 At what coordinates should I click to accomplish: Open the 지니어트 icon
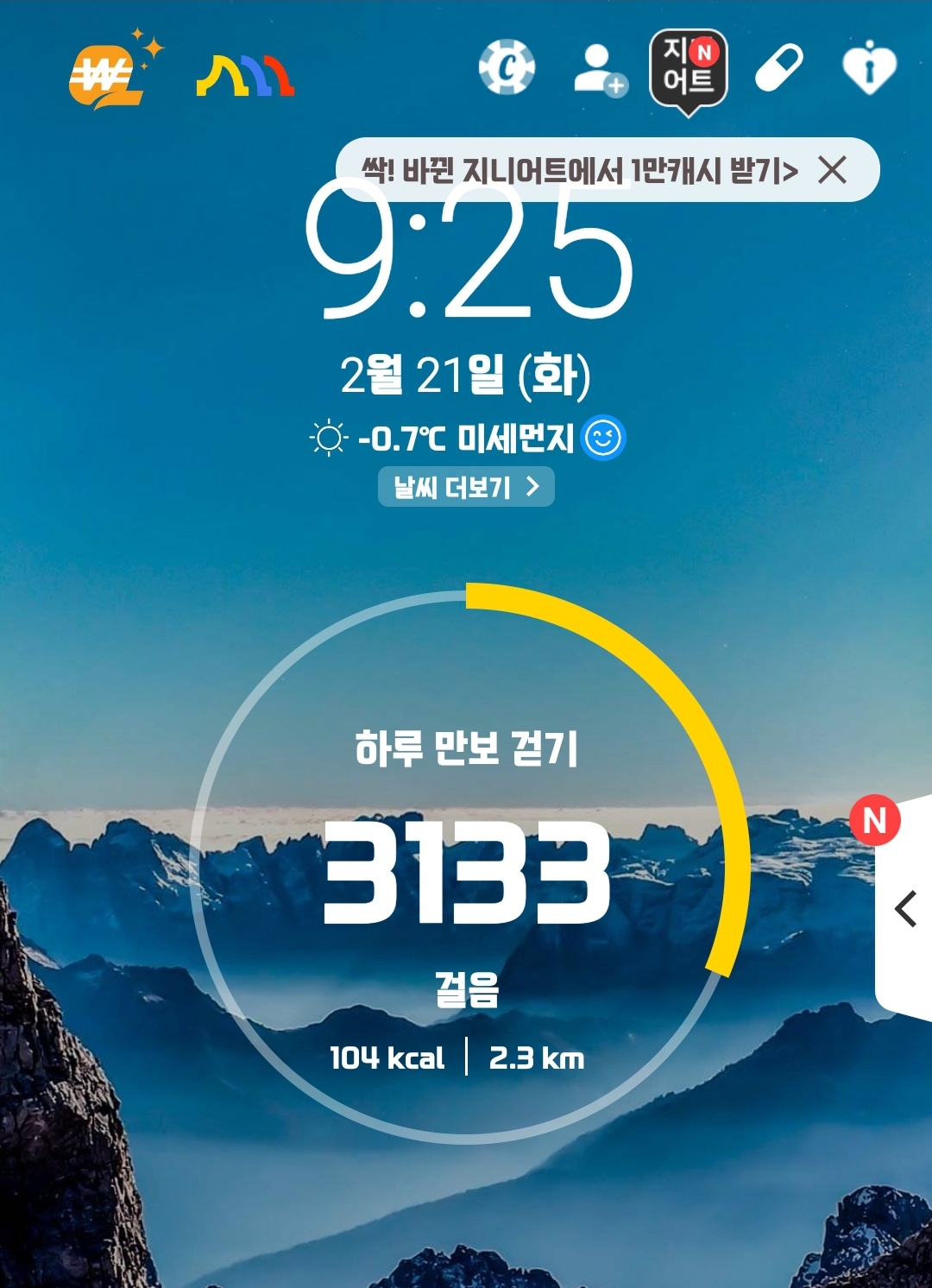689,71
